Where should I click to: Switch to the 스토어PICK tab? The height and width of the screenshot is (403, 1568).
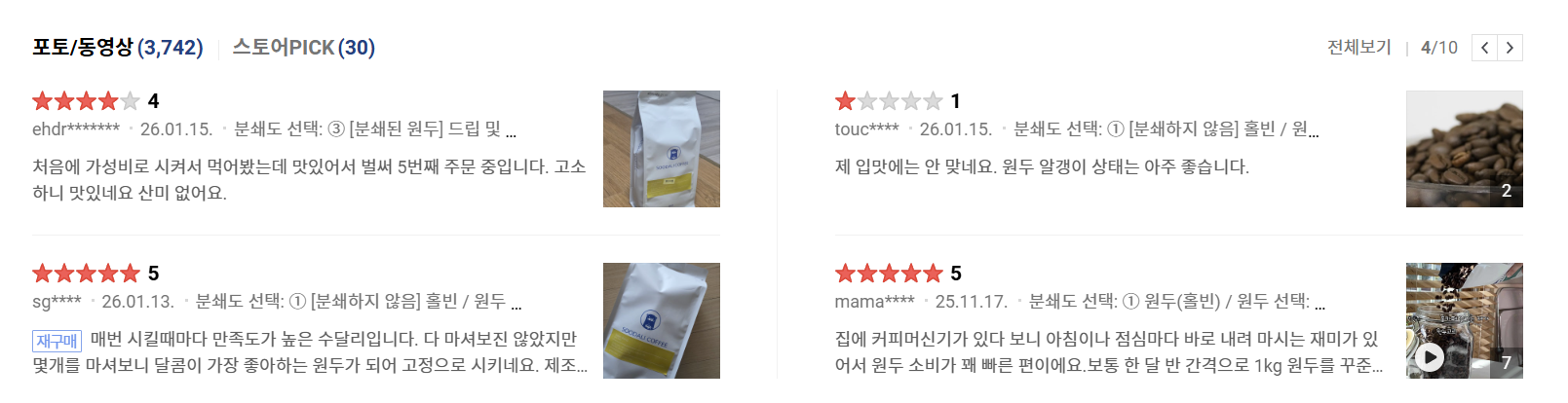pos(303,48)
